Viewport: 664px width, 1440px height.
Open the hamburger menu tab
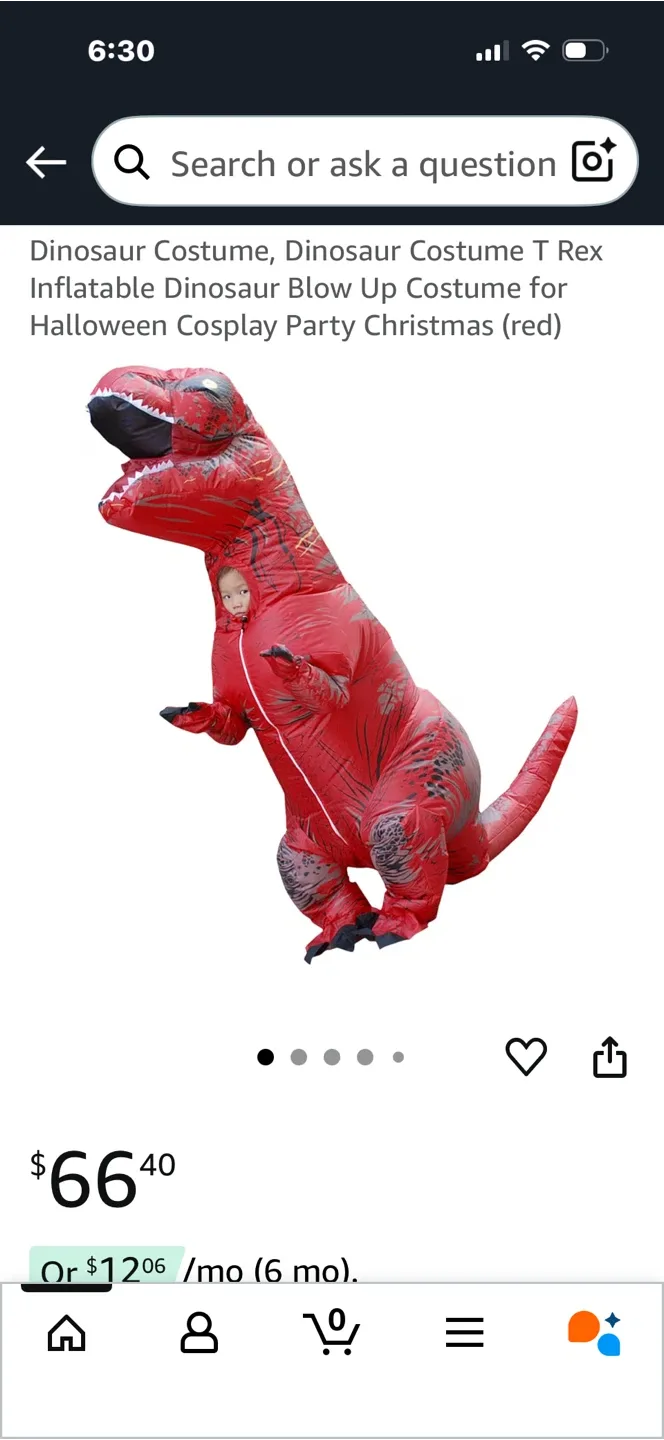click(465, 1333)
